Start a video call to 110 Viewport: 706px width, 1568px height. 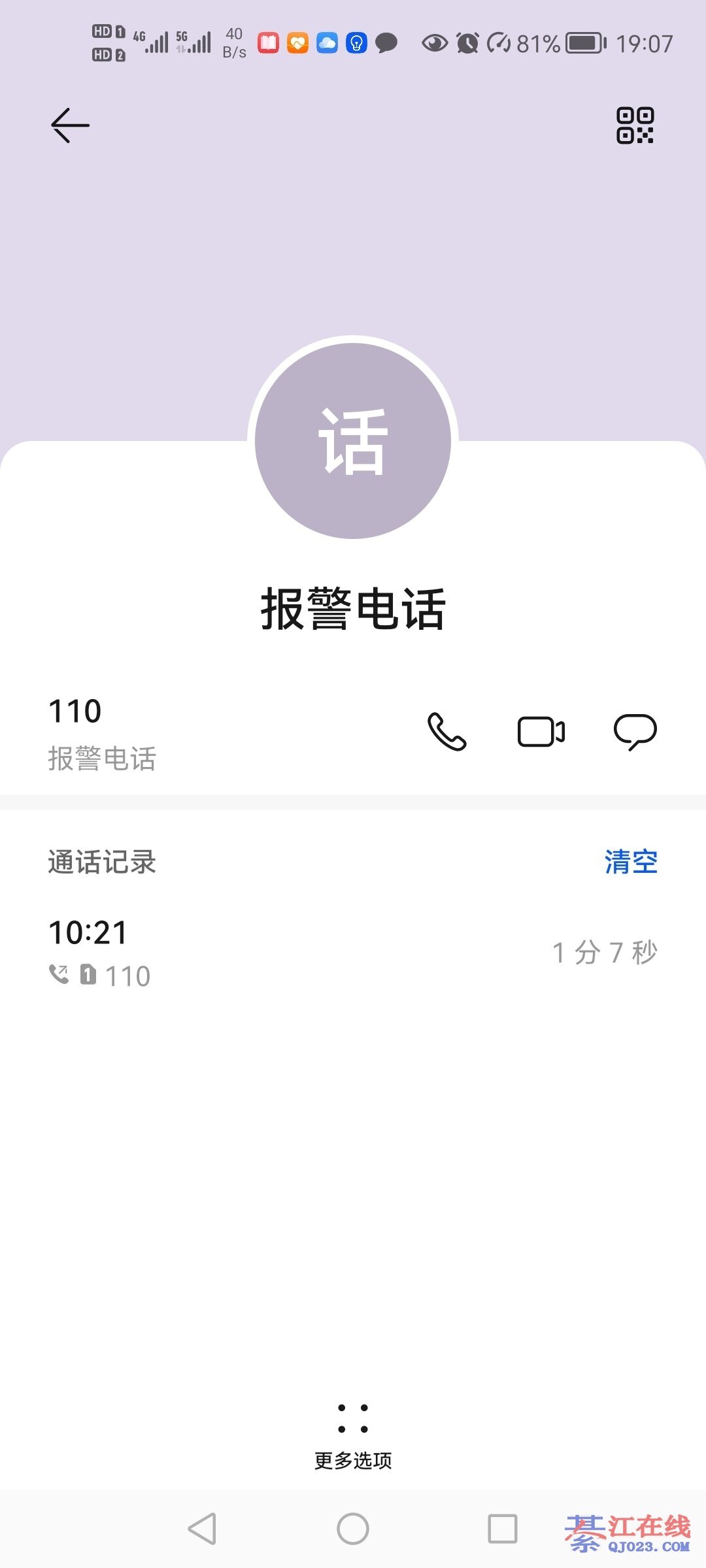[541, 731]
